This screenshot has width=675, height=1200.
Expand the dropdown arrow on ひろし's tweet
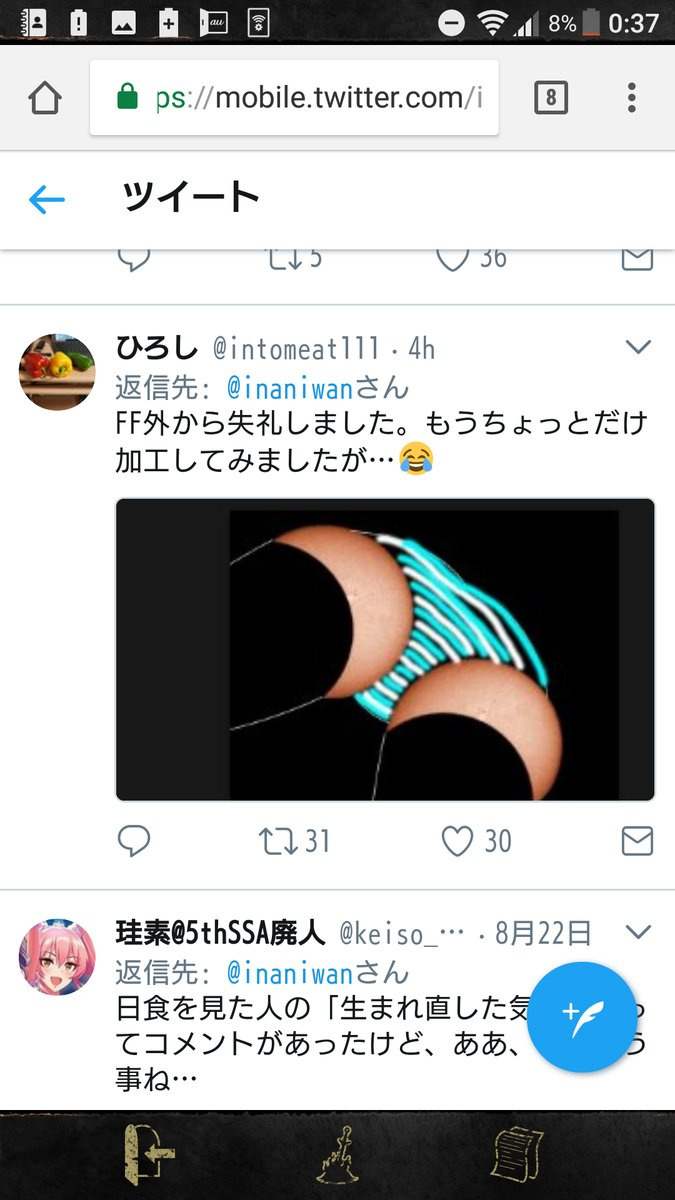[637, 348]
